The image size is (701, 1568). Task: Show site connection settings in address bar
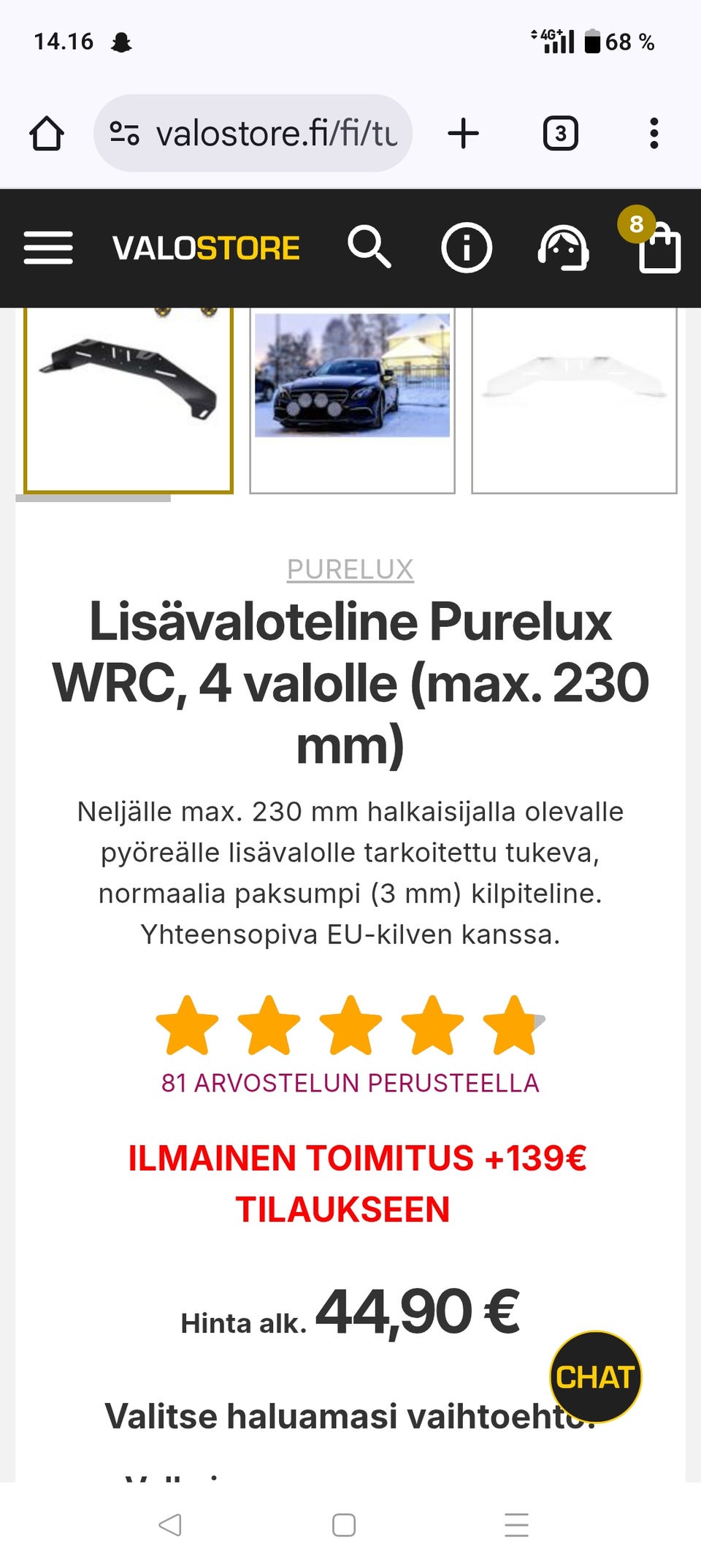(126, 132)
